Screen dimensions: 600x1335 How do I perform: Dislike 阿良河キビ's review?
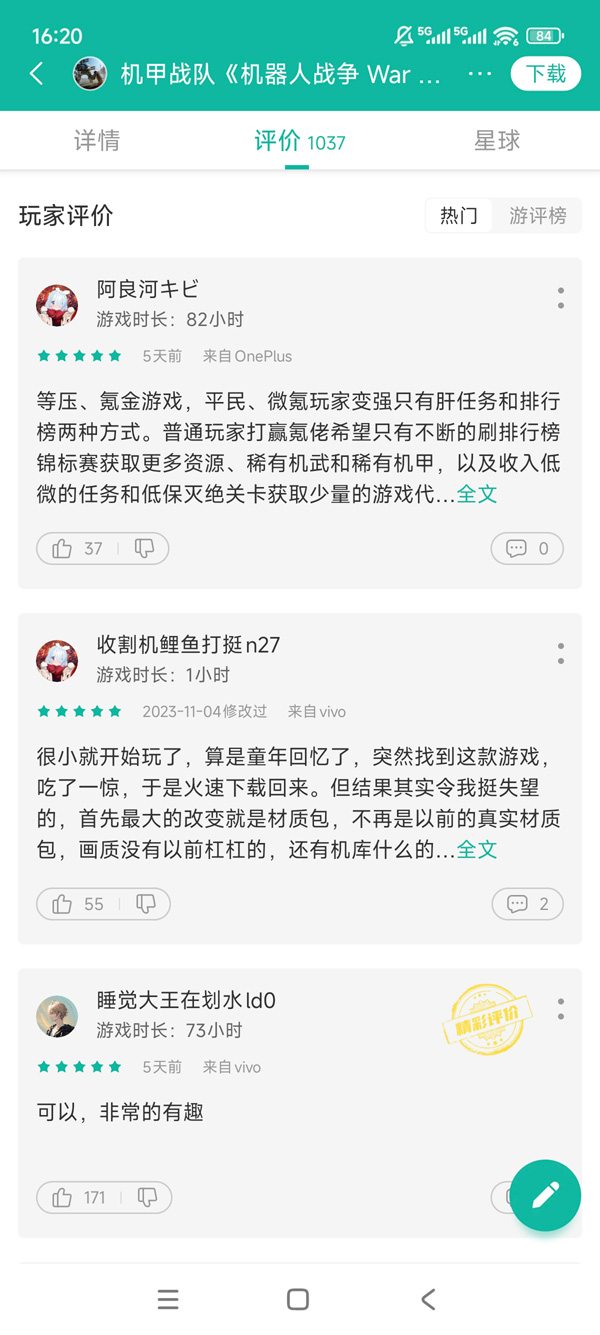tap(144, 548)
